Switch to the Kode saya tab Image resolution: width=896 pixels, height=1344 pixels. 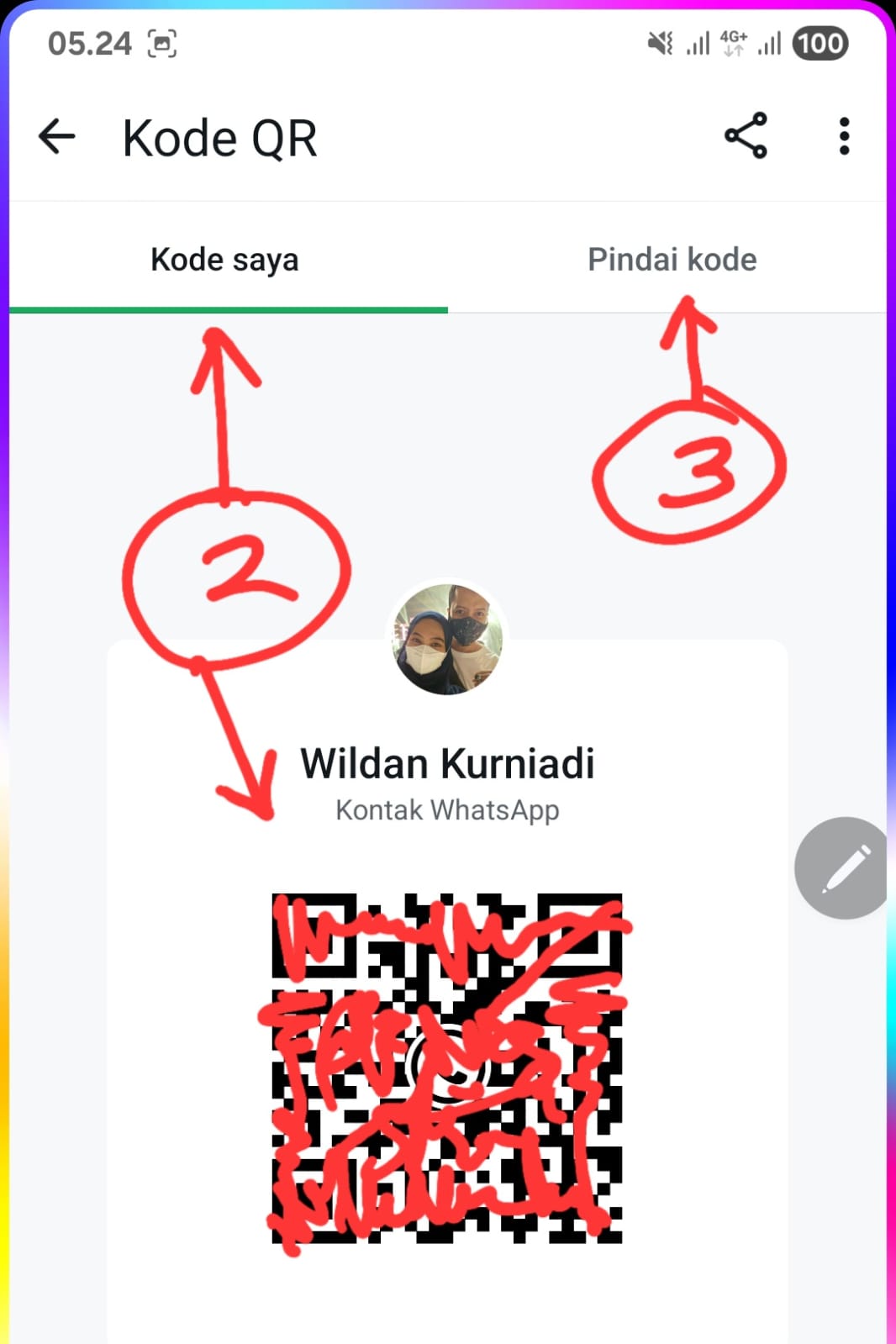coord(224,260)
